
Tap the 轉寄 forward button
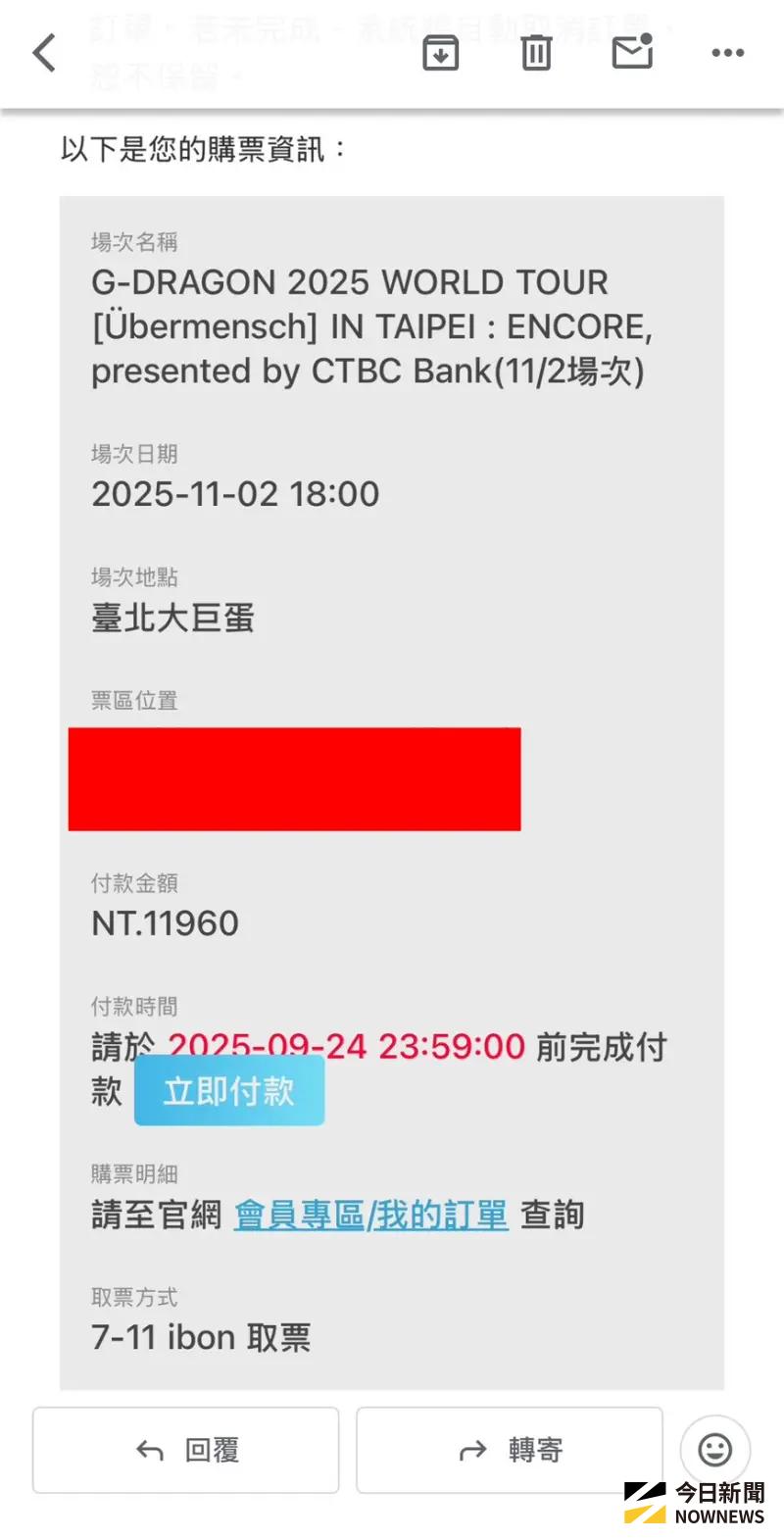click(509, 1450)
